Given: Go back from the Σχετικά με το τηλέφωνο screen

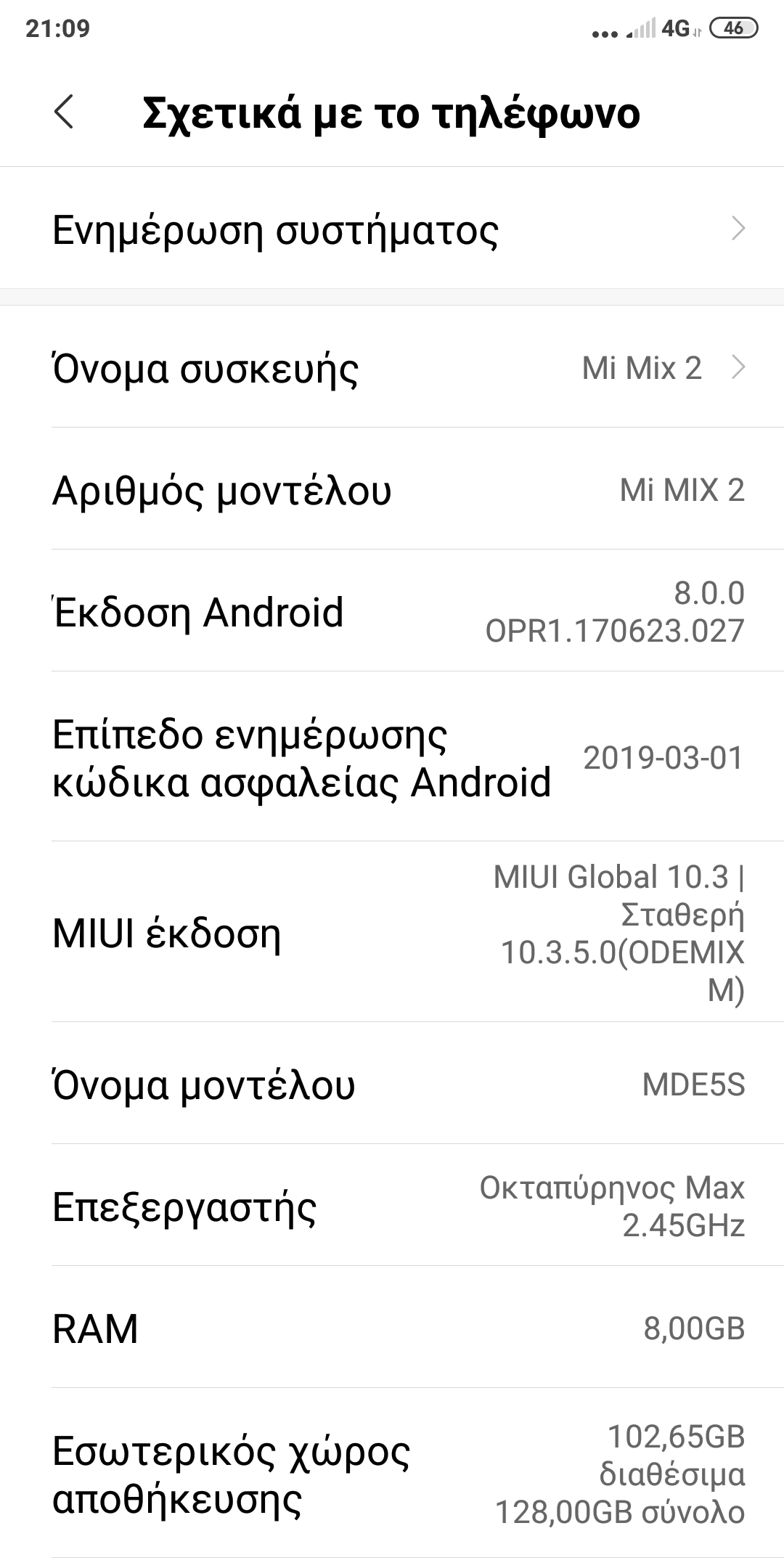Looking at the screenshot, I should tap(64, 113).
